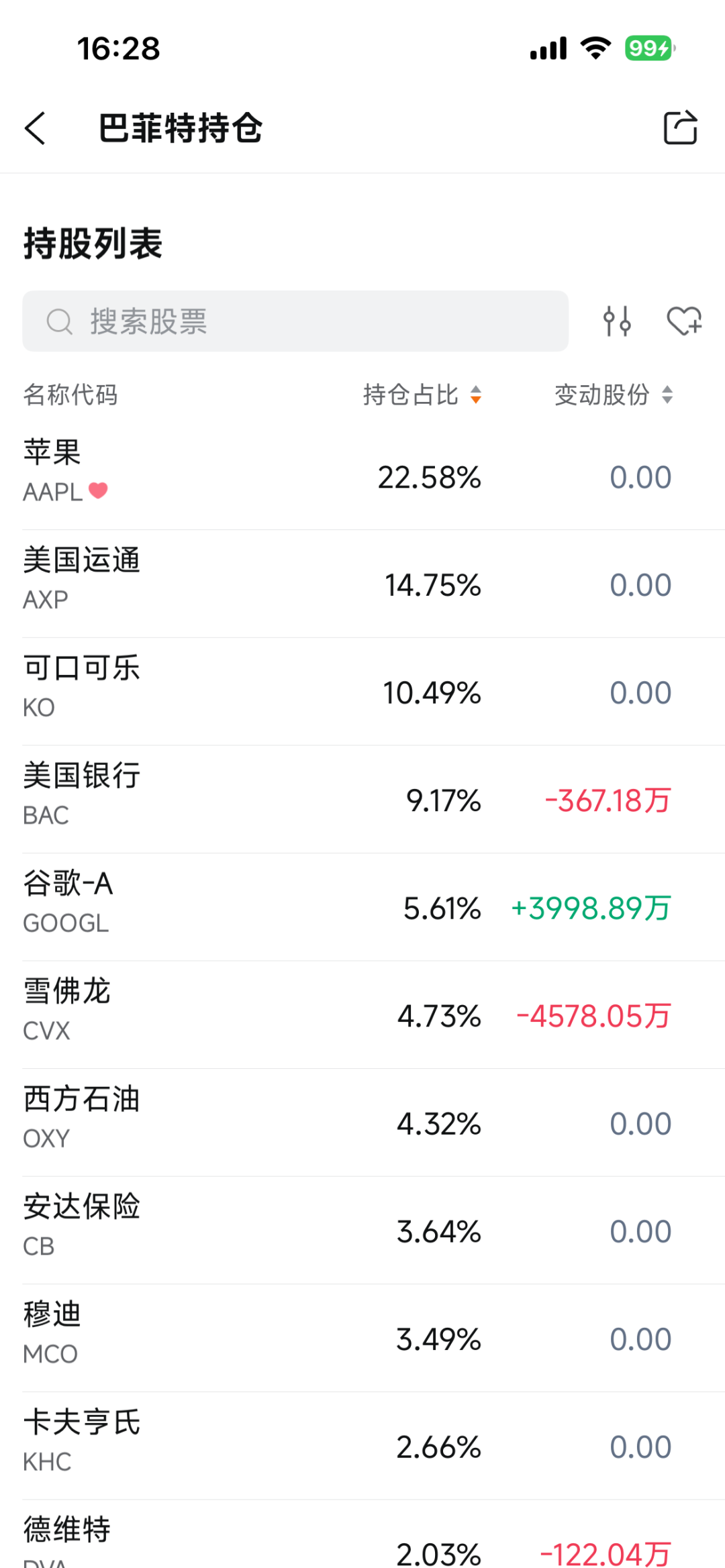Sort list by 持仓占比
The width and height of the screenshot is (725, 1568).
[x=422, y=395]
